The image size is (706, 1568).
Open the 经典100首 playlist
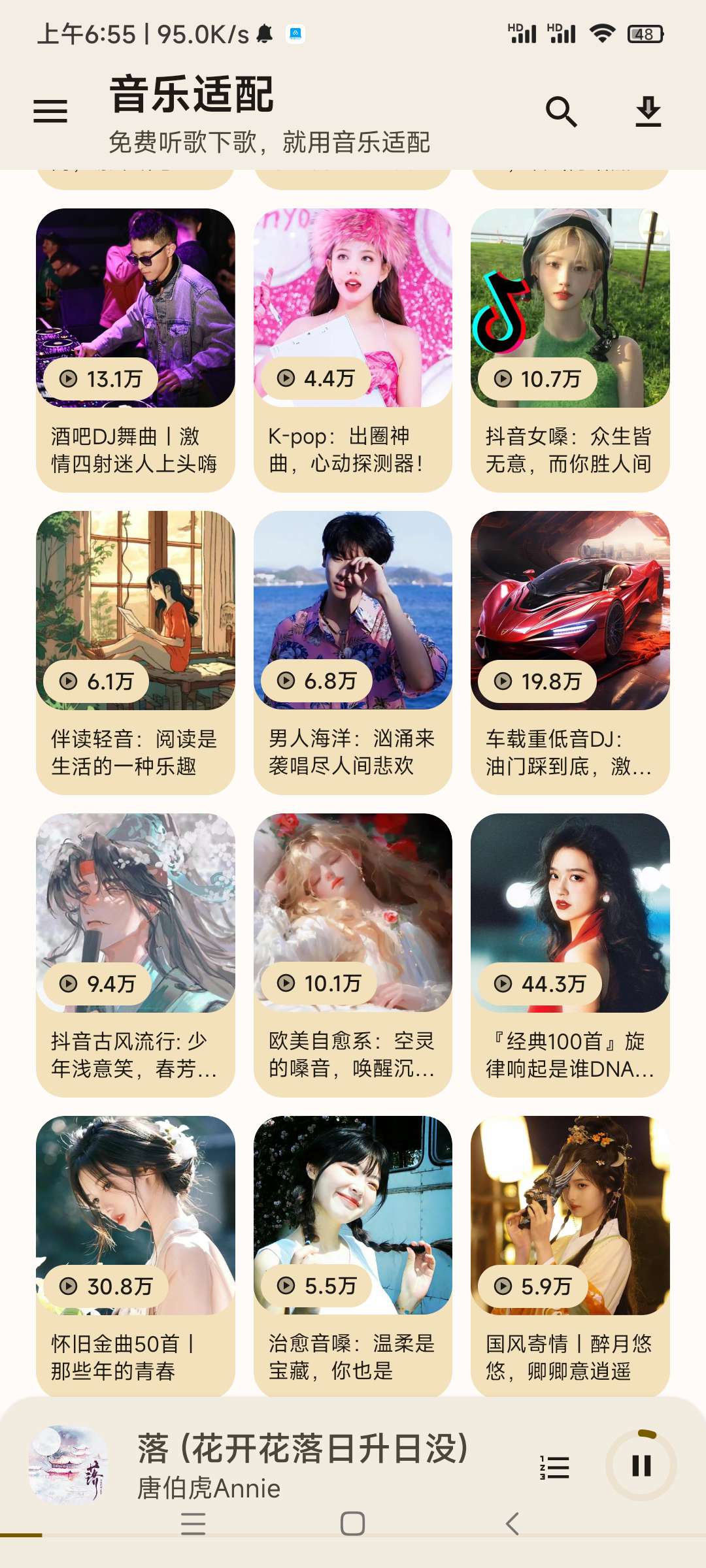click(570, 955)
